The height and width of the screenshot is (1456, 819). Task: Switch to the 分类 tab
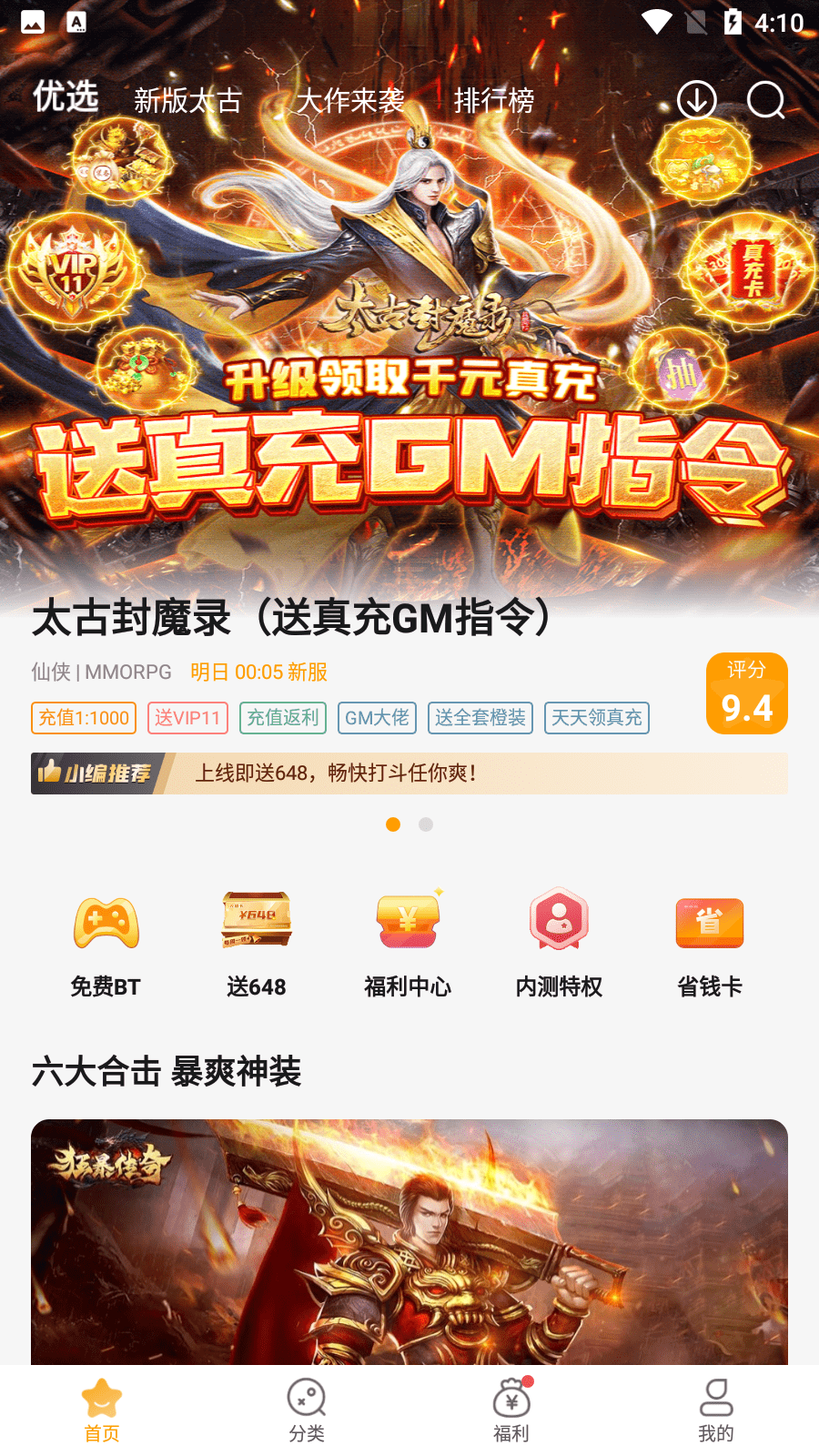click(307, 1410)
